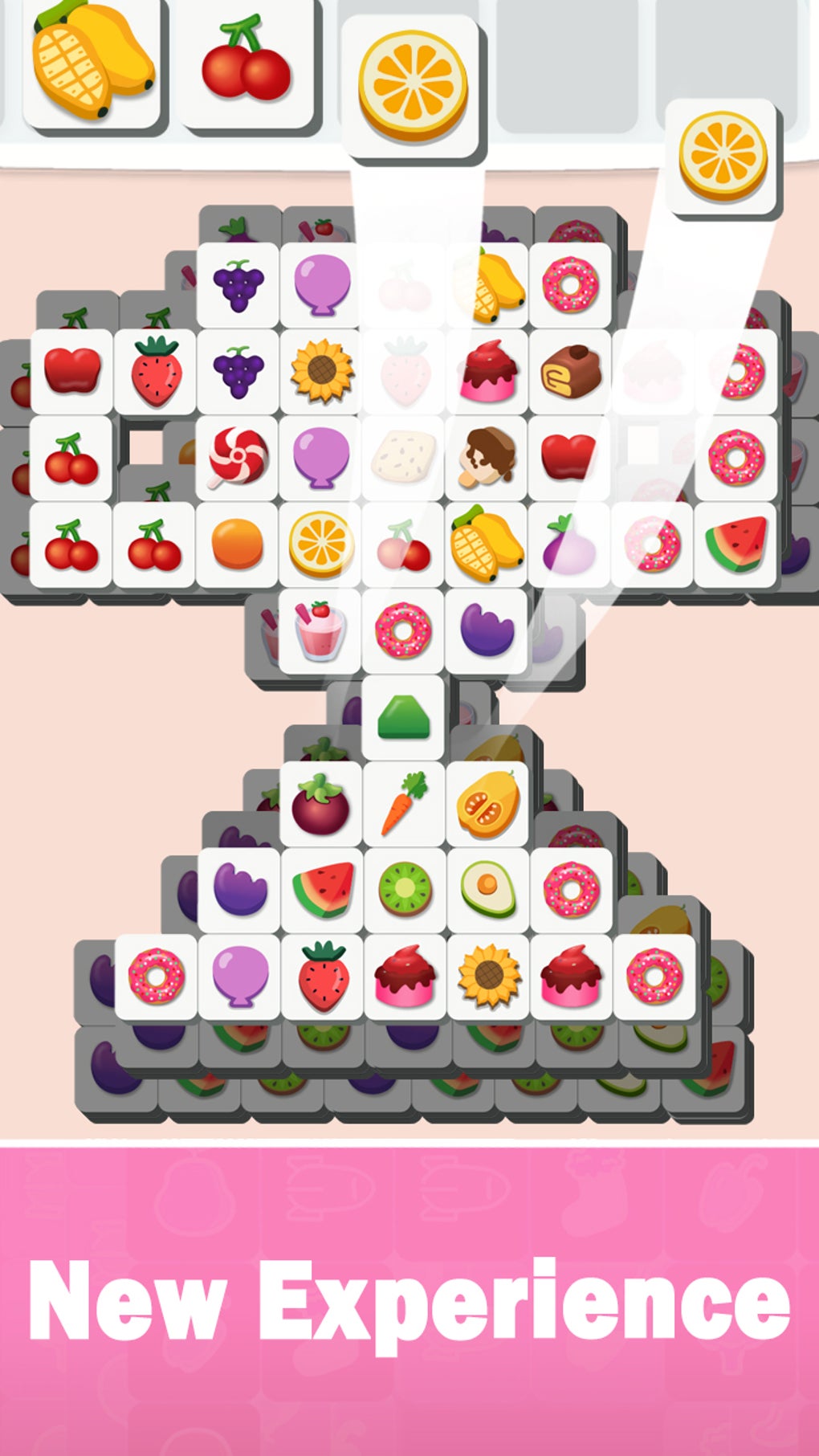The image size is (819, 1456).
Task: Select the sunflower tile next to grapes
Action: click(x=321, y=369)
